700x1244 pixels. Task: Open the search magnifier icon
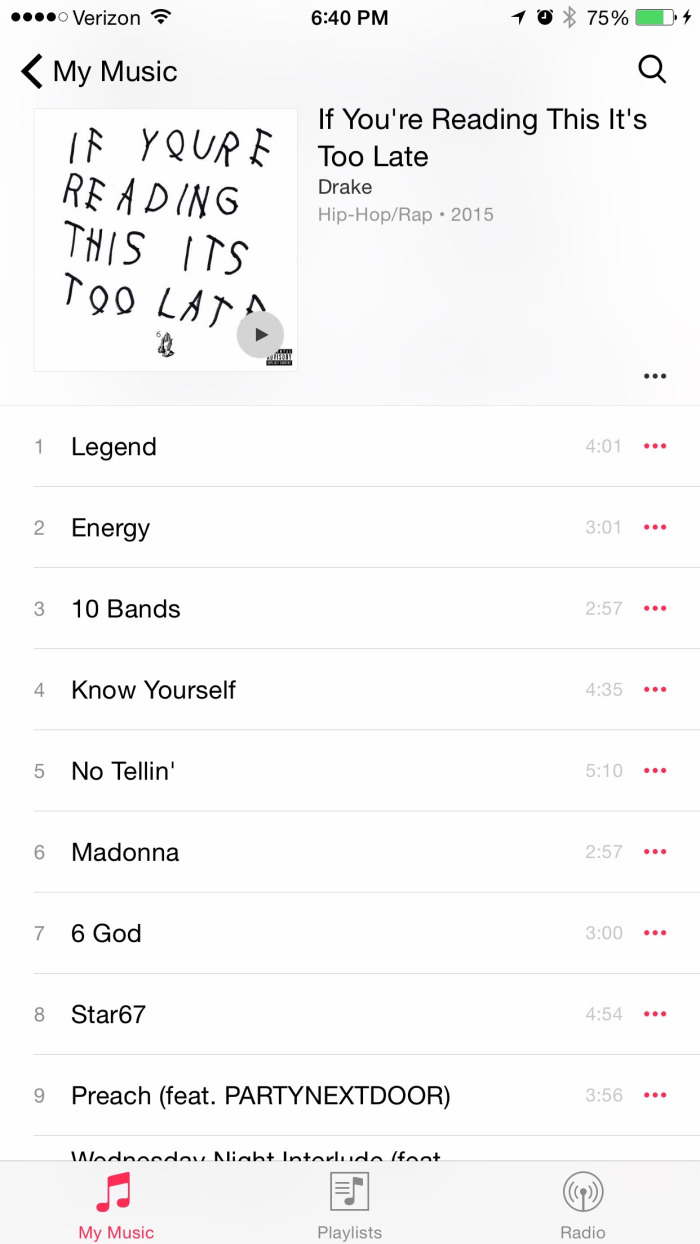click(652, 69)
